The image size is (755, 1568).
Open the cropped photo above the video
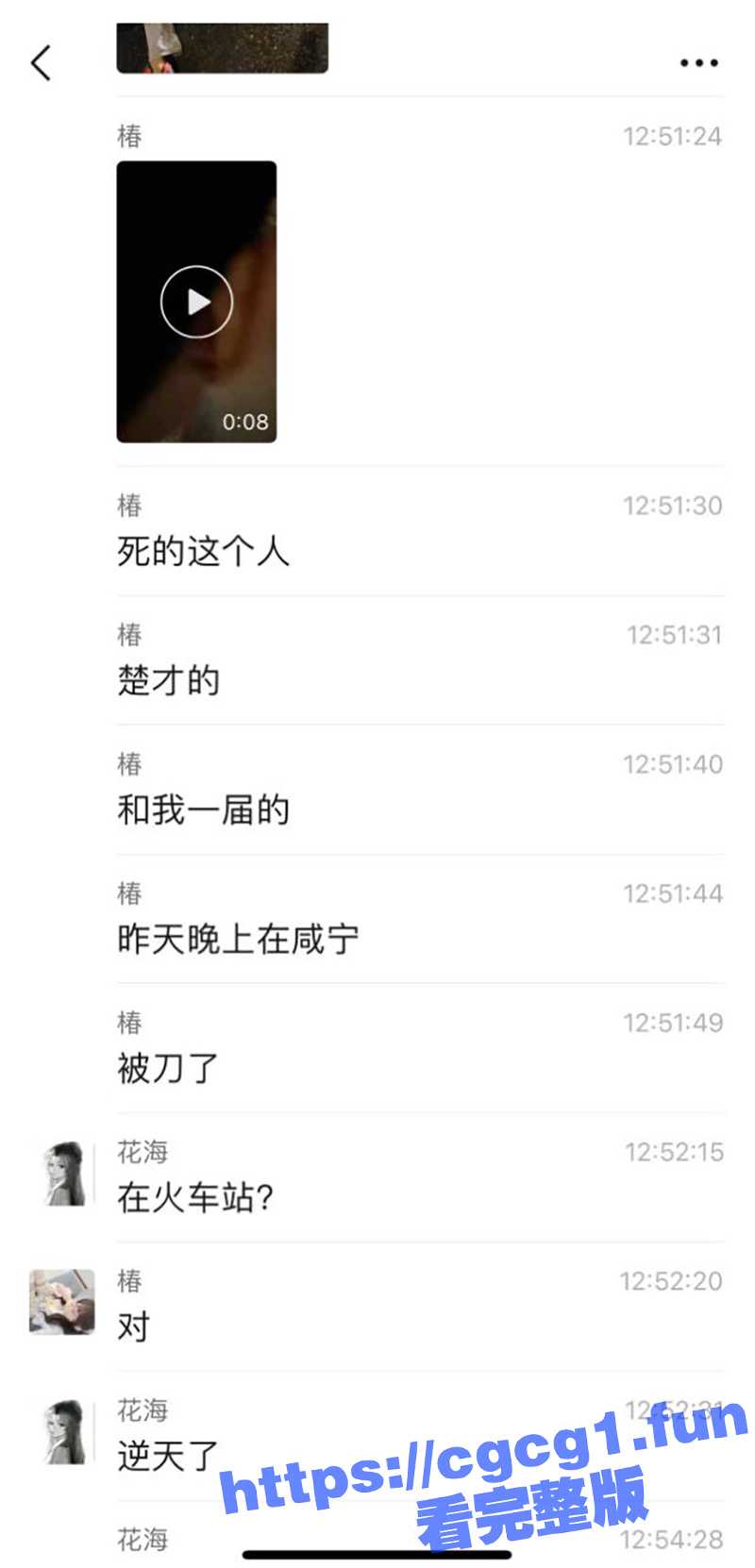(222, 48)
